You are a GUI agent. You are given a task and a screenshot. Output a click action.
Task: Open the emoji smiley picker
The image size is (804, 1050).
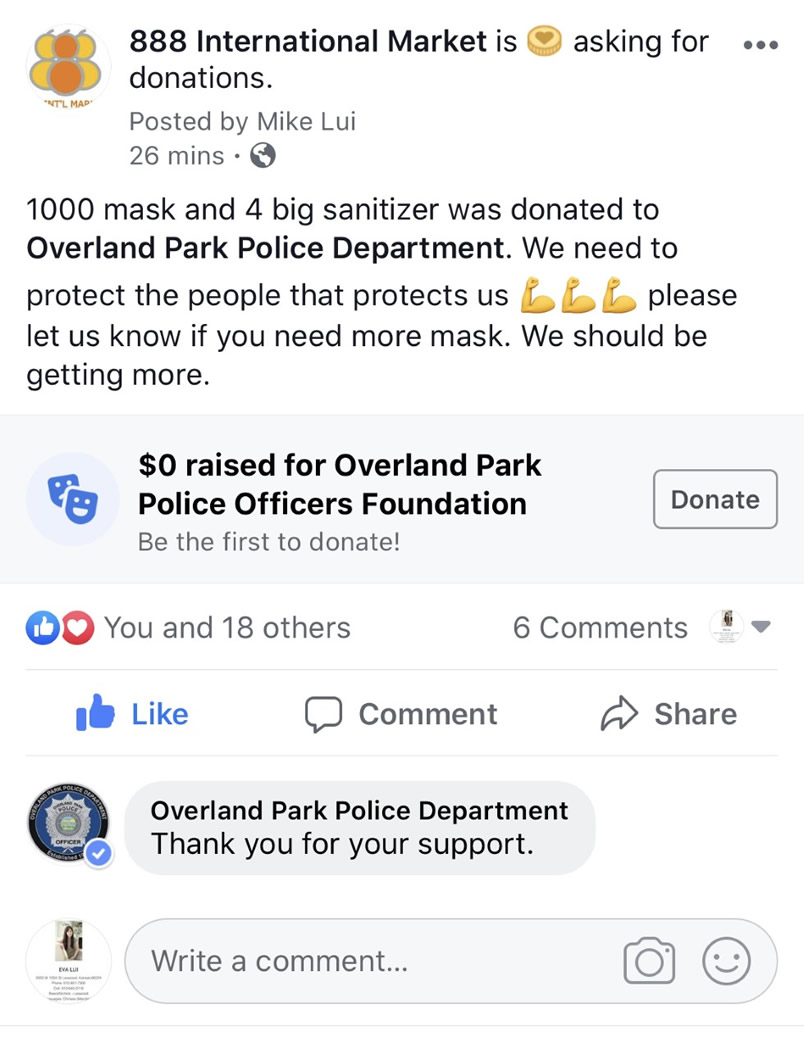tap(726, 961)
